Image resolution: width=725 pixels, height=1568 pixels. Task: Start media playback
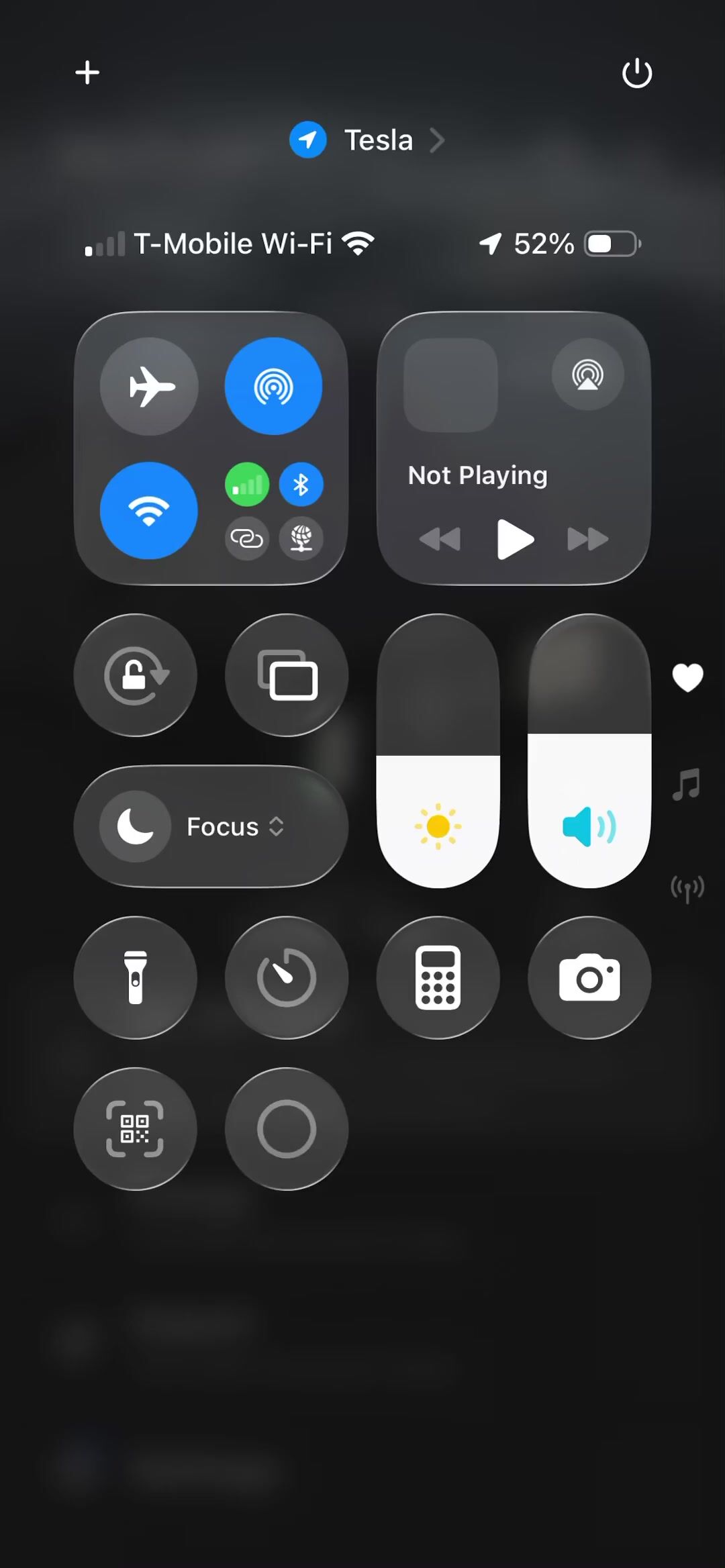click(515, 539)
